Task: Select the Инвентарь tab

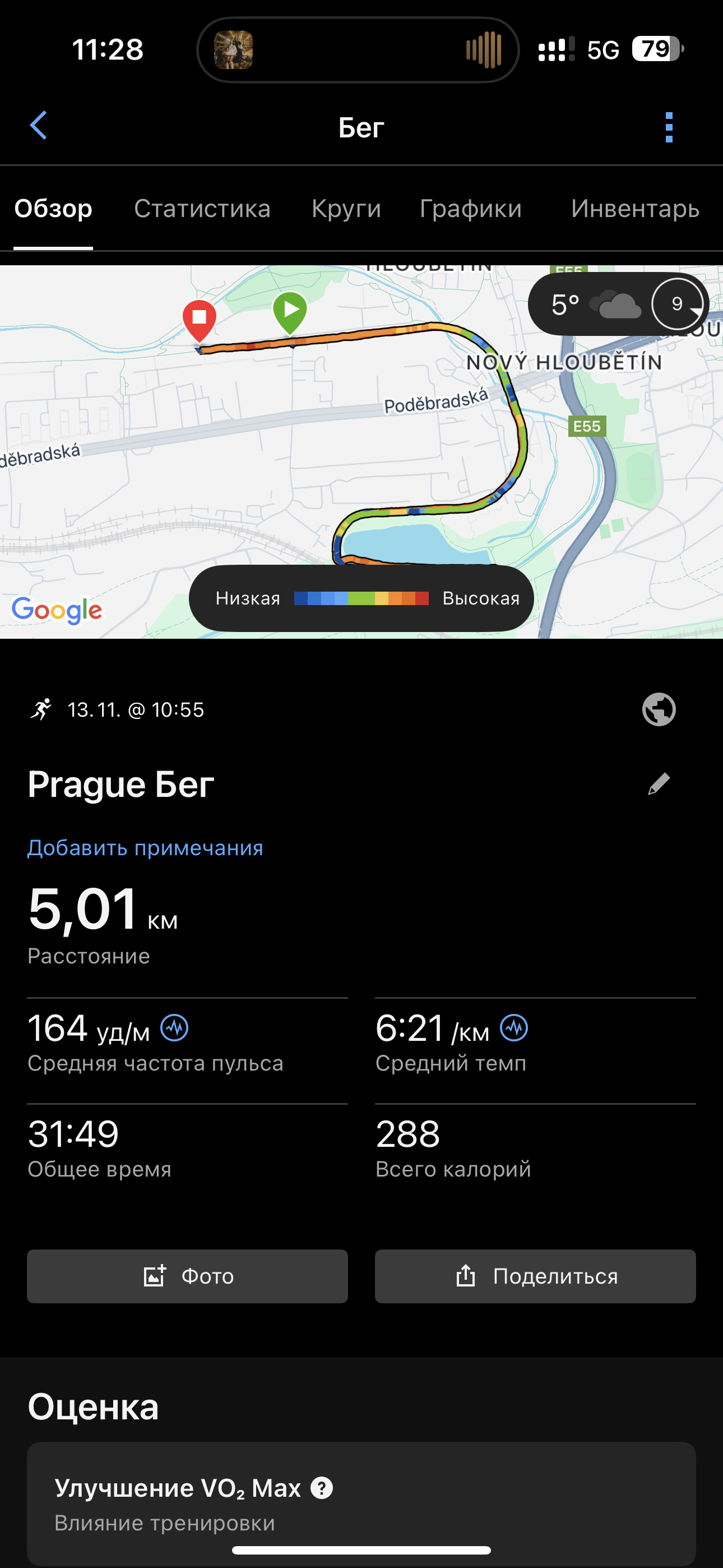Action: pyautogui.click(x=635, y=209)
